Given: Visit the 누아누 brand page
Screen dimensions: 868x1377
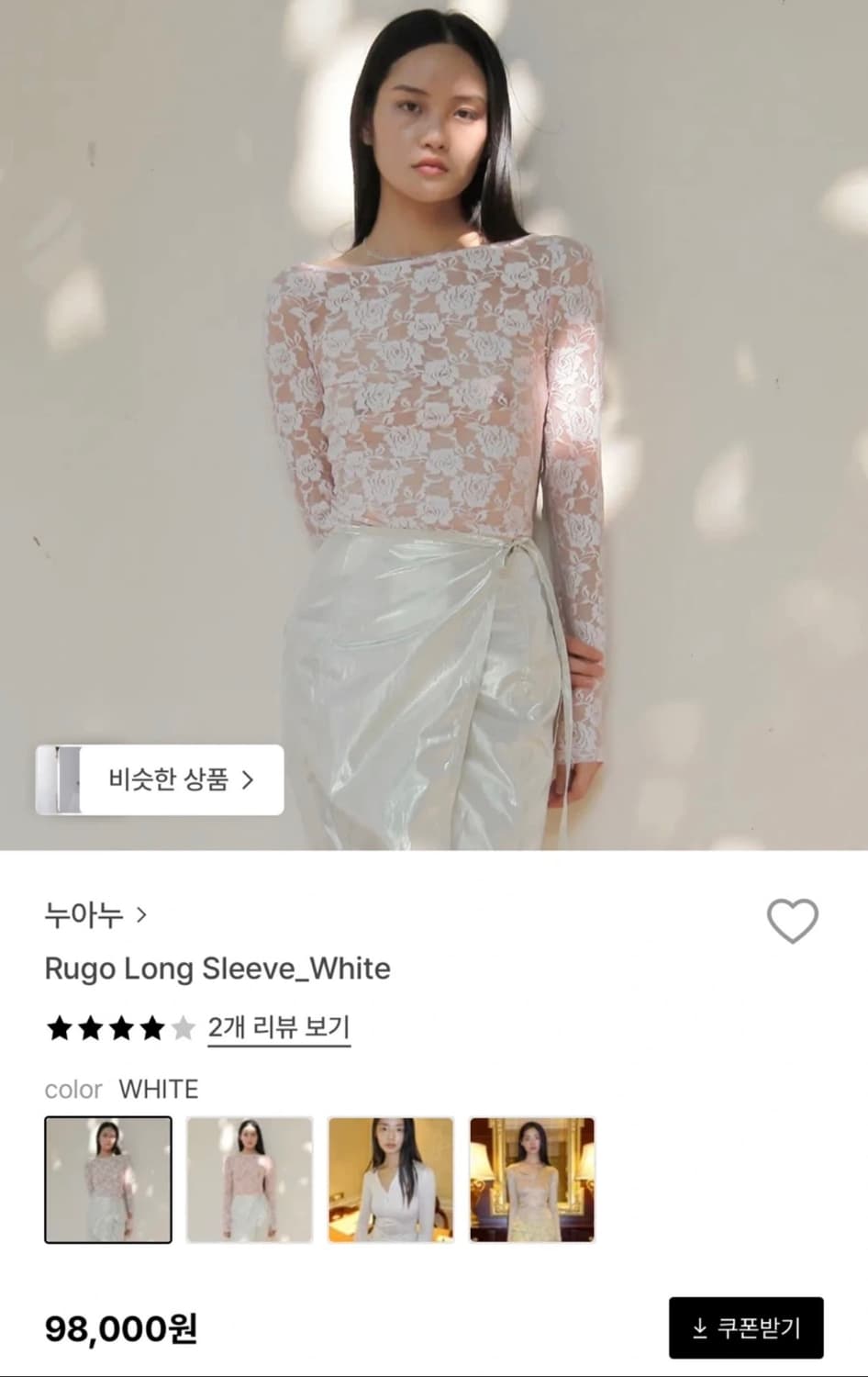Looking at the screenshot, I should click(x=83, y=912).
